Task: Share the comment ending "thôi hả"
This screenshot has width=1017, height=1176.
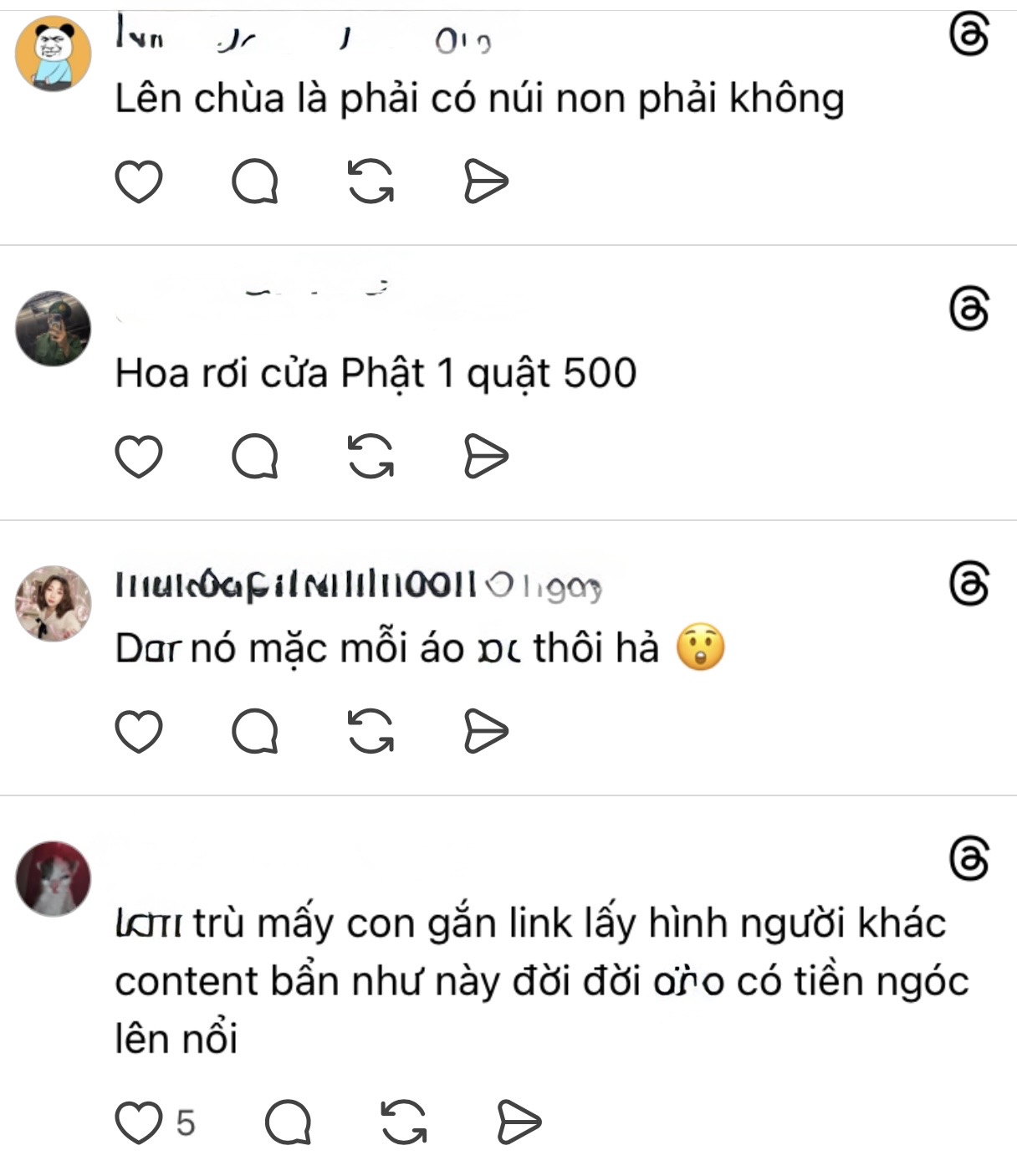Action: (x=486, y=732)
